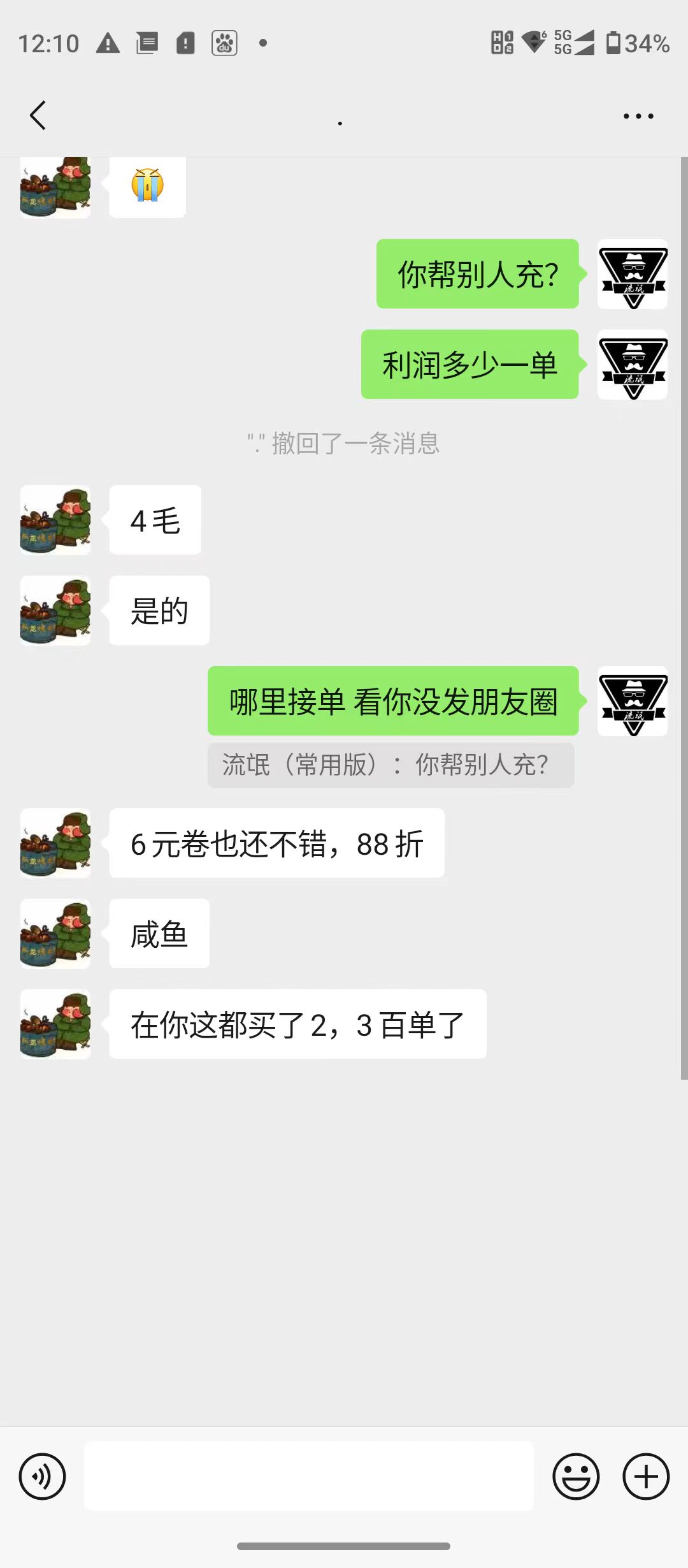
Task: Switch to voice message input
Action: 42,1476
